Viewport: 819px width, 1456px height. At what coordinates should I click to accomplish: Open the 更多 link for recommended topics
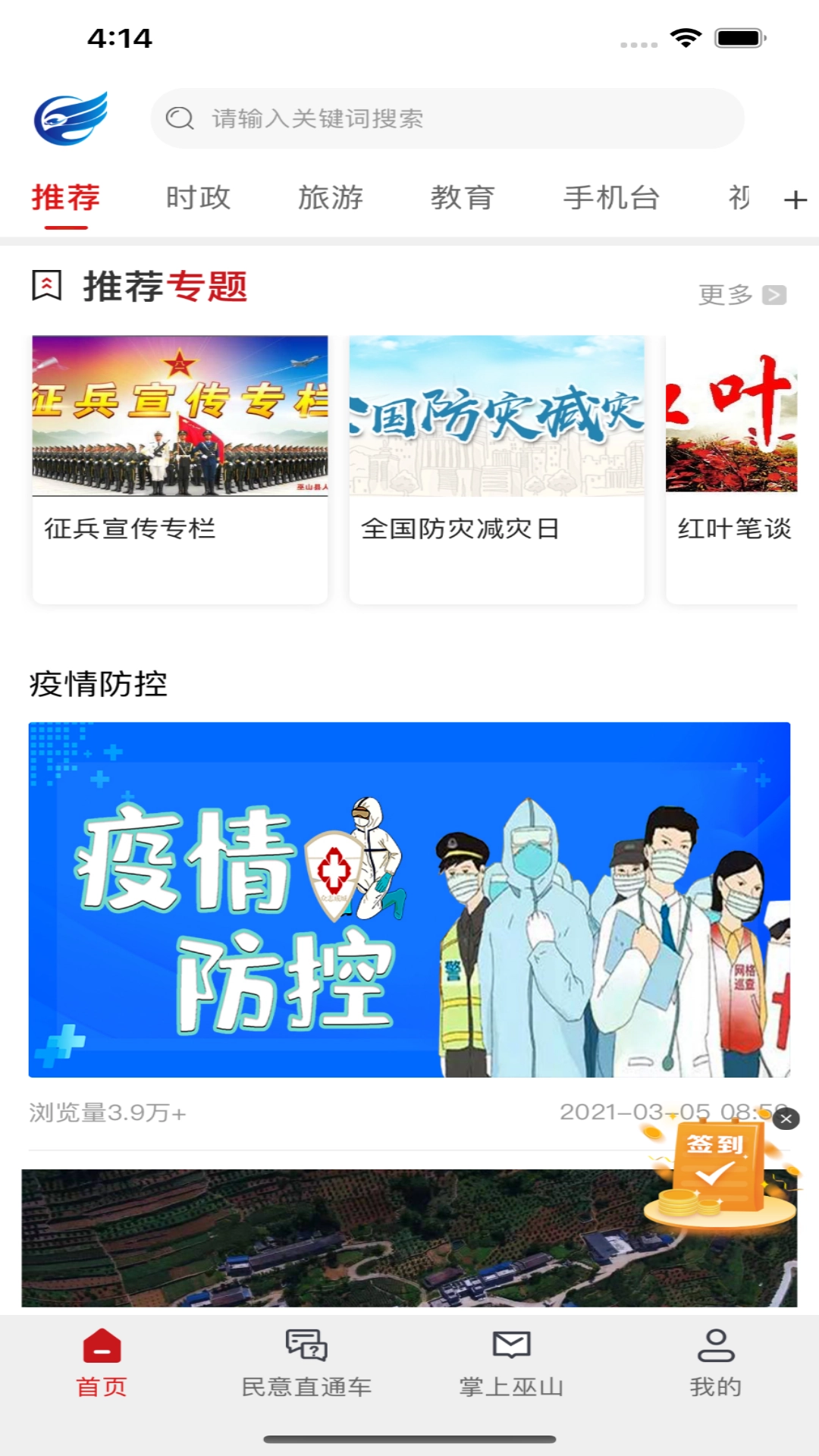tap(726, 294)
